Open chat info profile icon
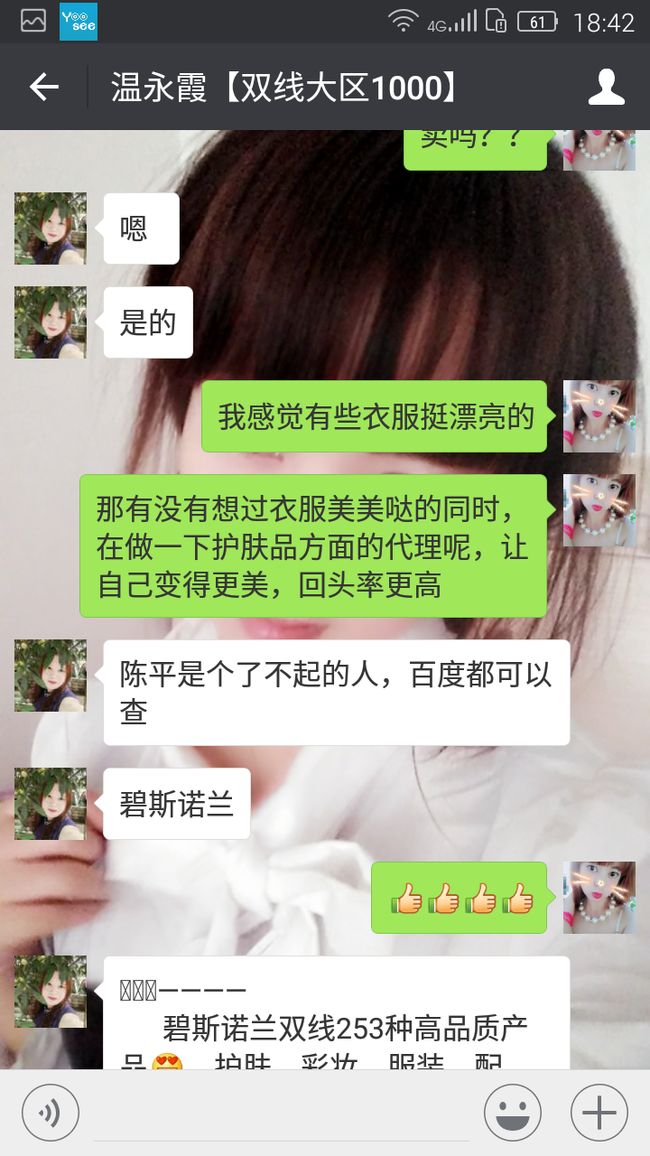 pyautogui.click(x=606, y=88)
